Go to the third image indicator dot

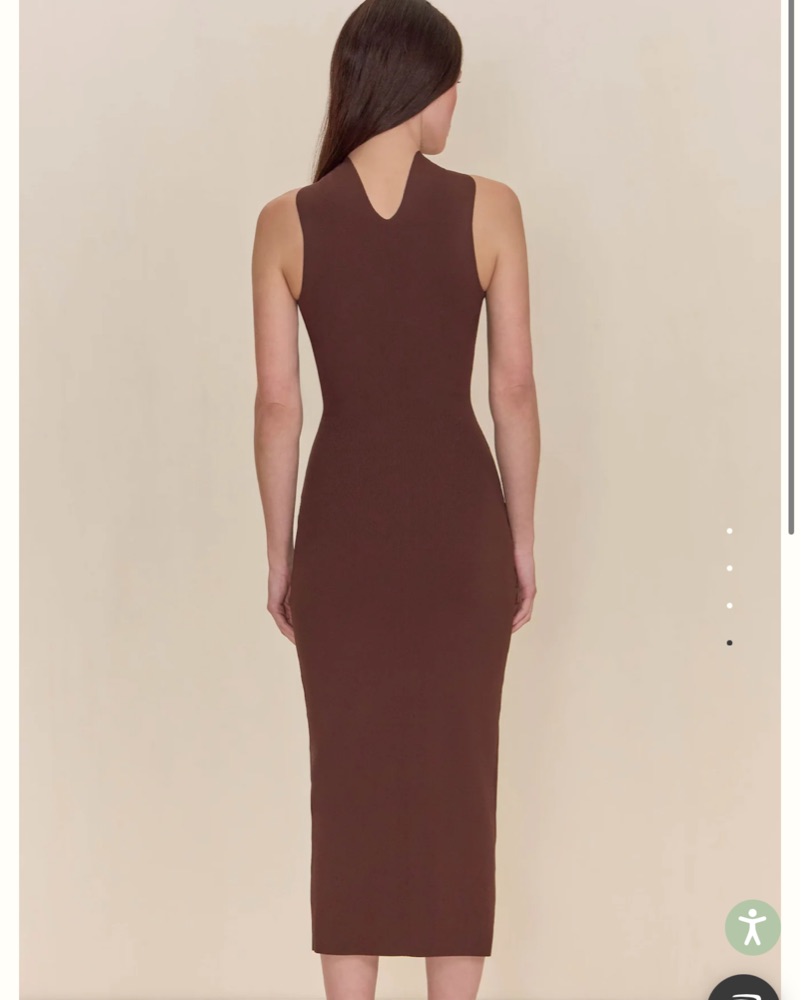tap(729, 605)
